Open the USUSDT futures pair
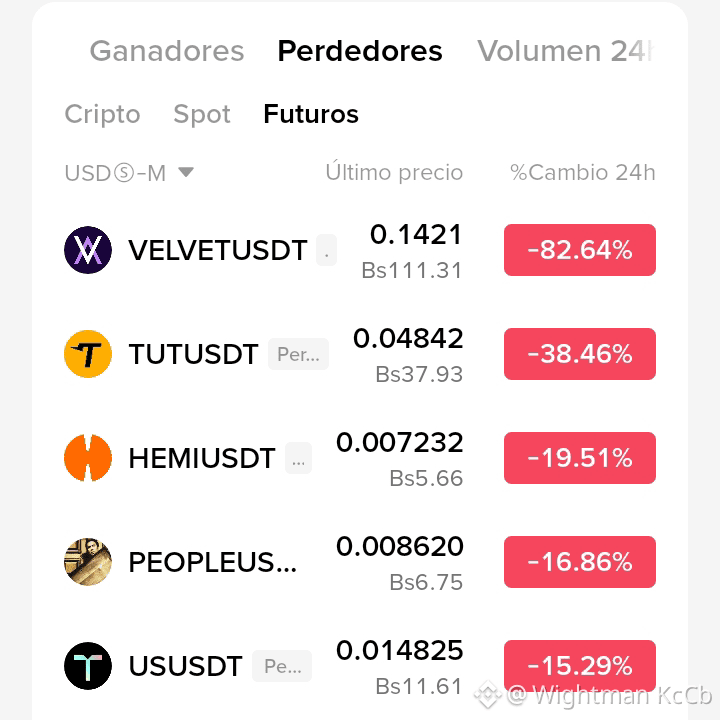The width and height of the screenshot is (720, 720). pos(360,666)
